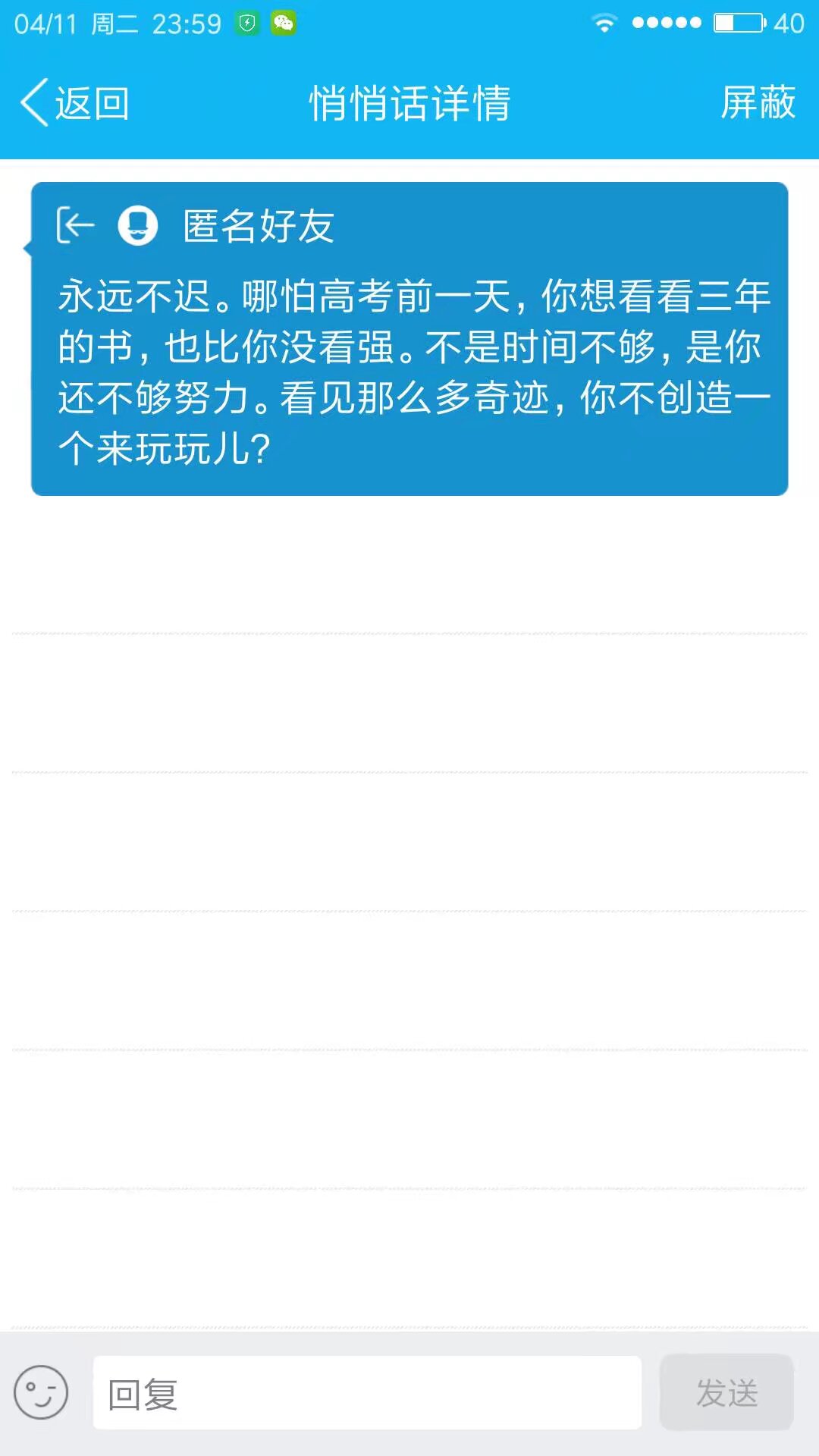Open the emoji picker

click(41, 1392)
